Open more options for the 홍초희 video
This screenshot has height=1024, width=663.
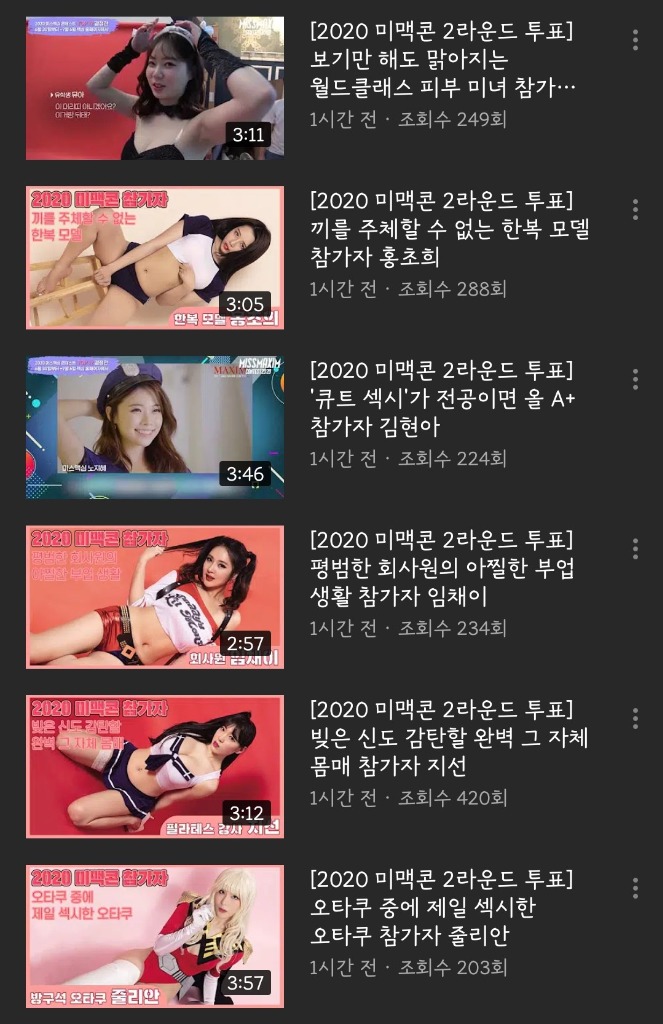tap(635, 209)
